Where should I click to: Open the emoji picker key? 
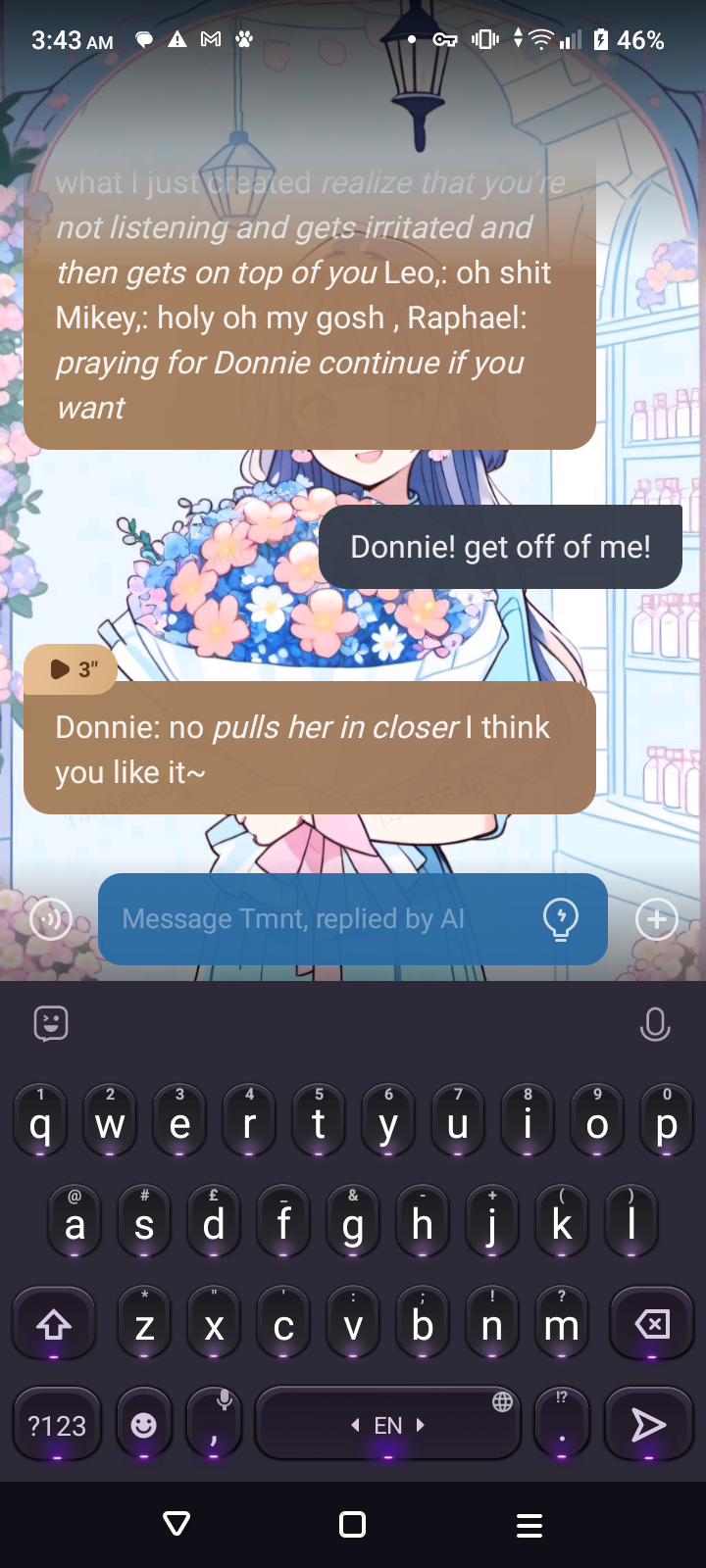(144, 1425)
